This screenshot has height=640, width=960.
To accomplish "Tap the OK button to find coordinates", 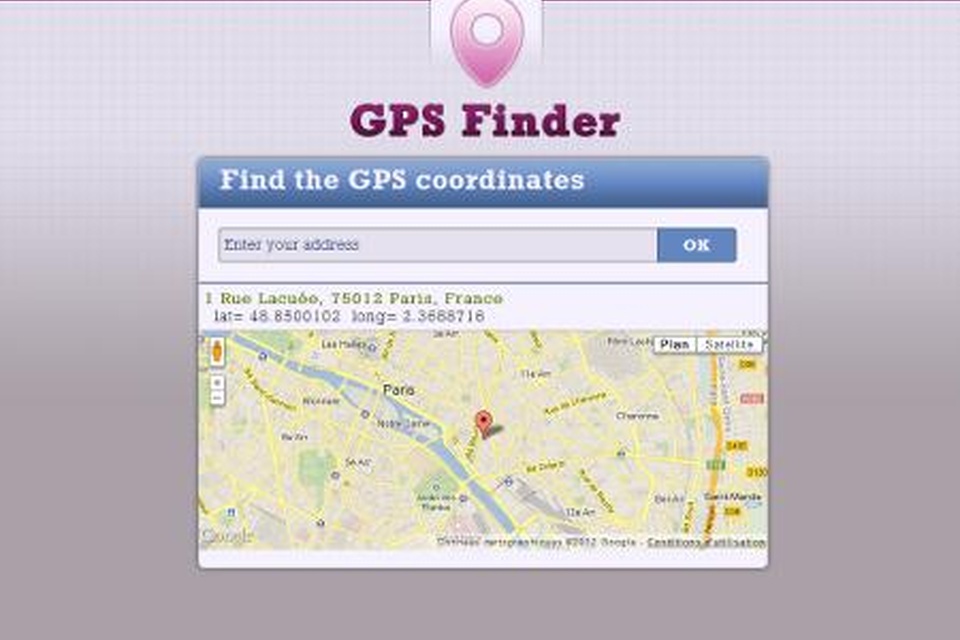I will click(x=696, y=245).
